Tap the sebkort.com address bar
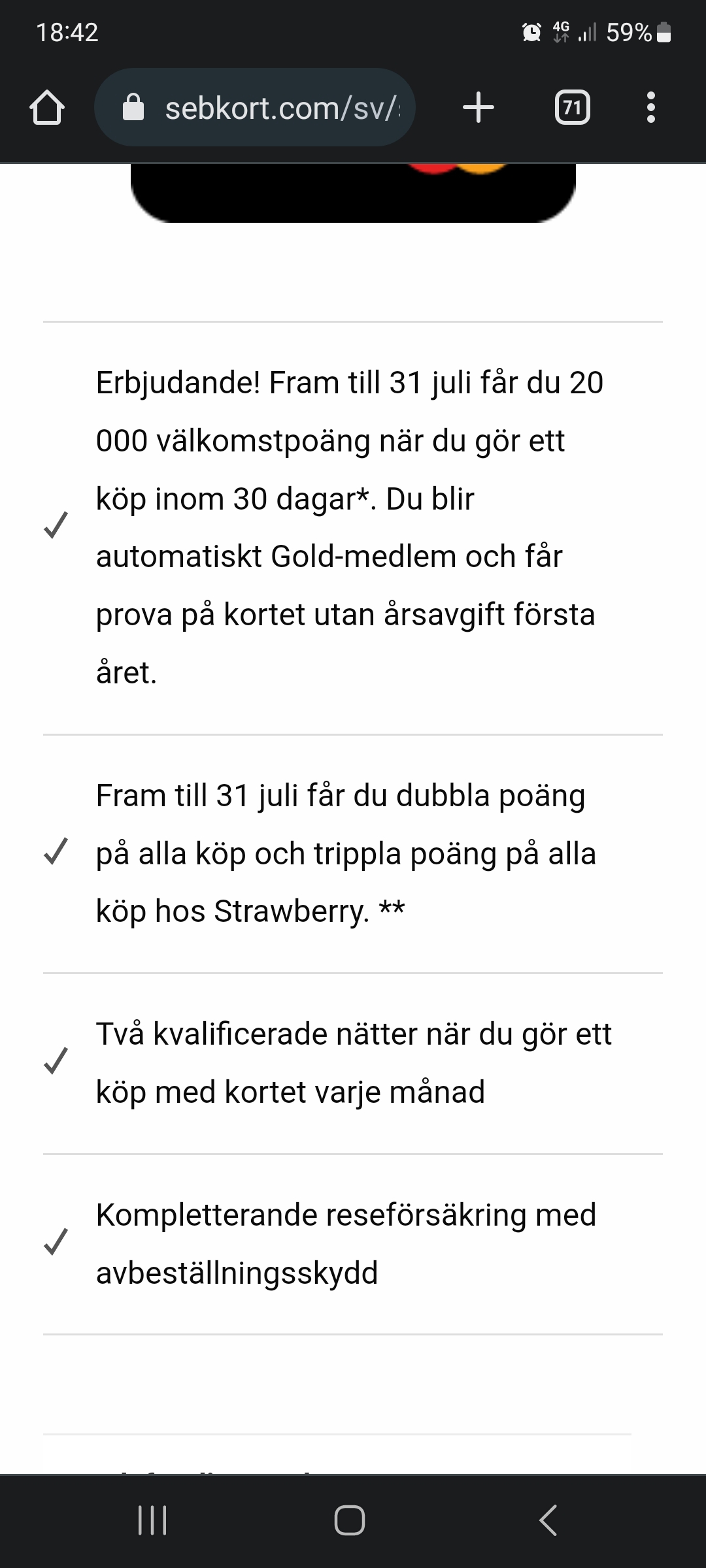Viewport: 706px width, 1568px height. (261, 108)
